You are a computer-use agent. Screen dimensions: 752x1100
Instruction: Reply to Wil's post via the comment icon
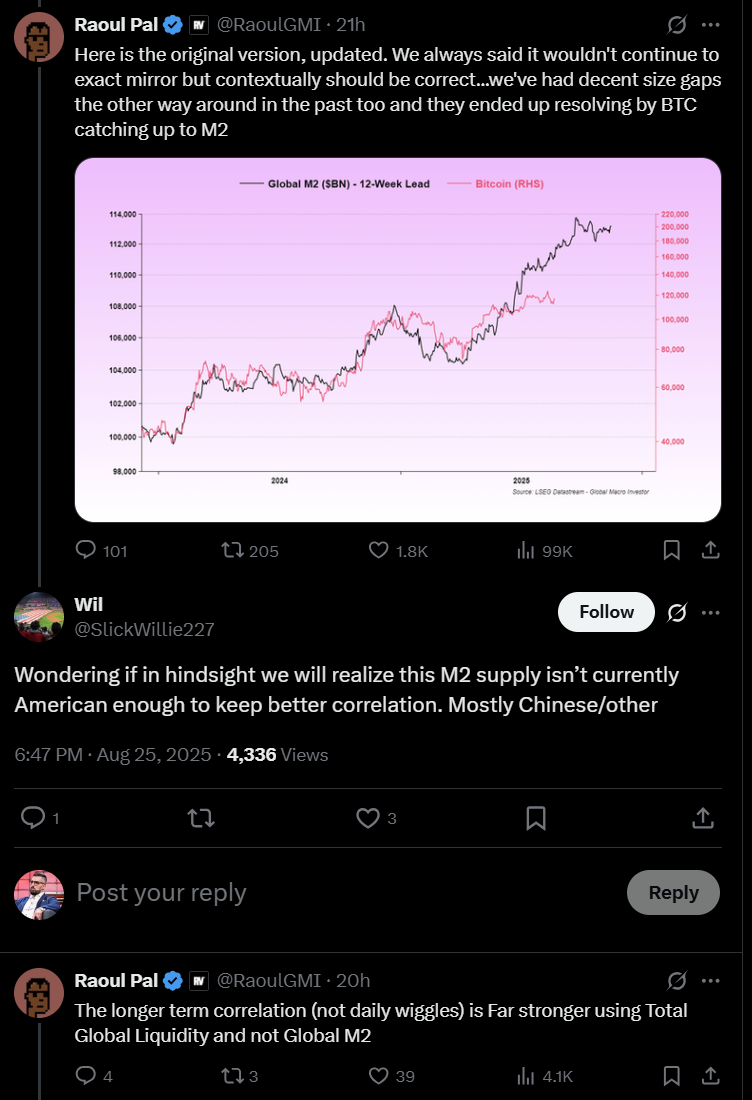coord(34,818)
